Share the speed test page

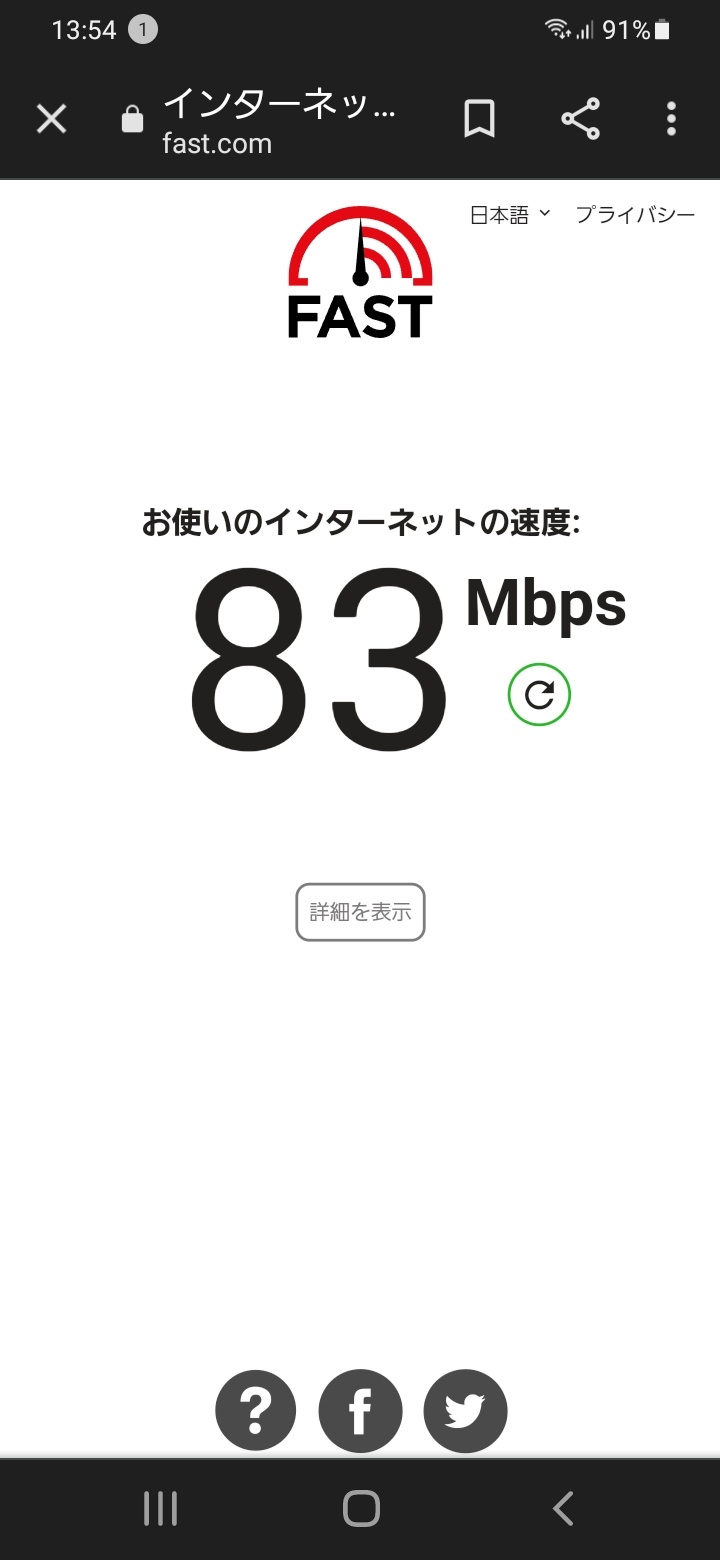[580, 120]
